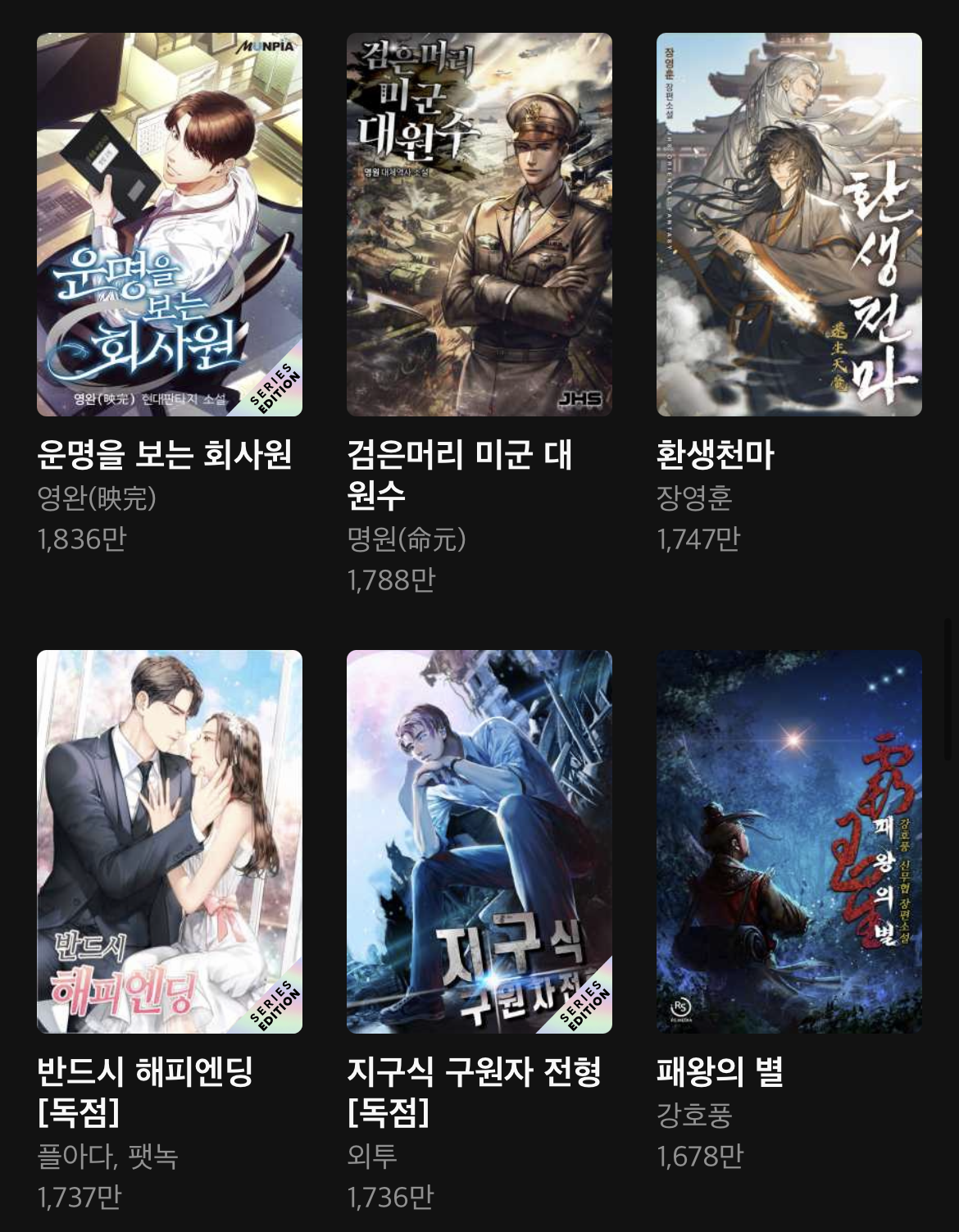959x1232 pixels.
Task: Open the cover thumbnail of 반드시 해피엔딩
Action: (x=169, y=840)
